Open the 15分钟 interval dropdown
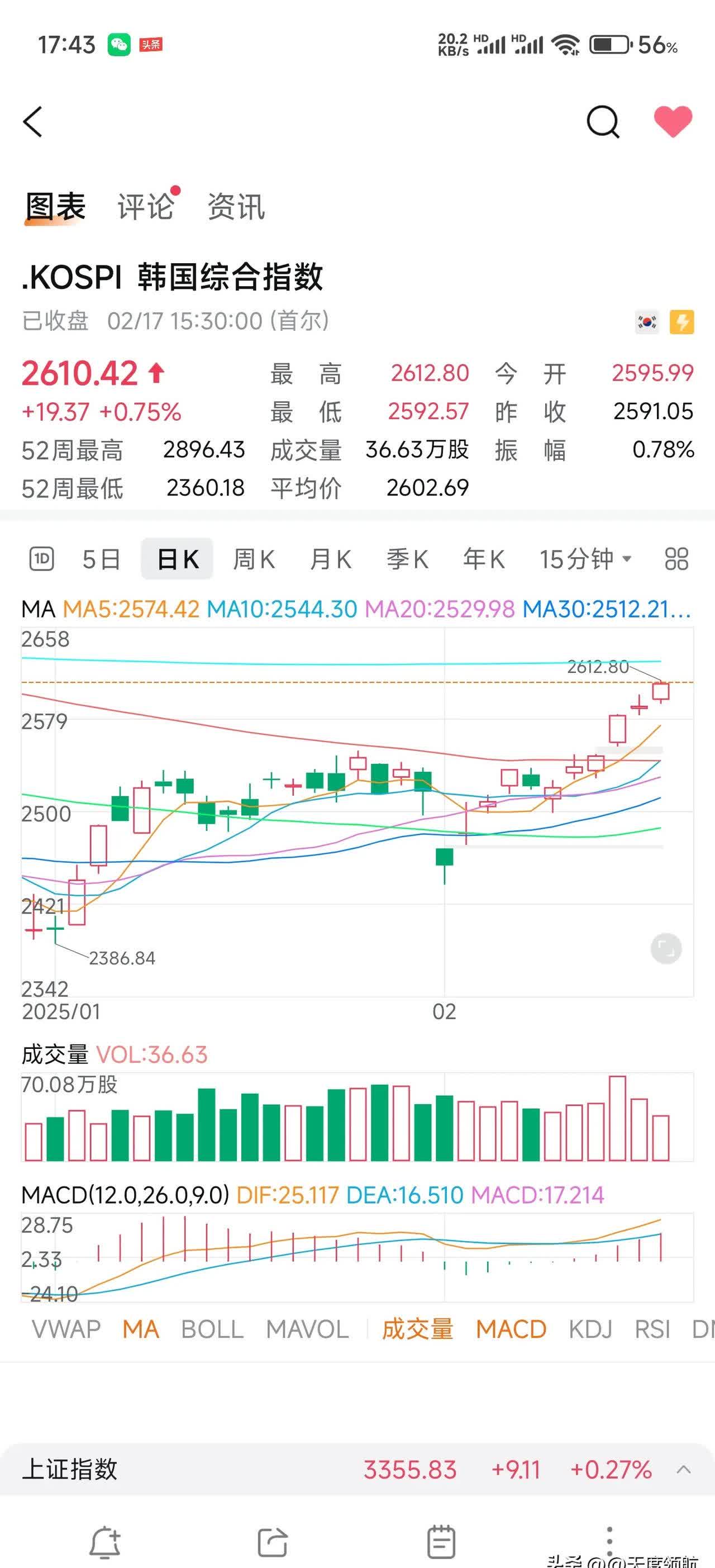 click(x=585, y=559)
